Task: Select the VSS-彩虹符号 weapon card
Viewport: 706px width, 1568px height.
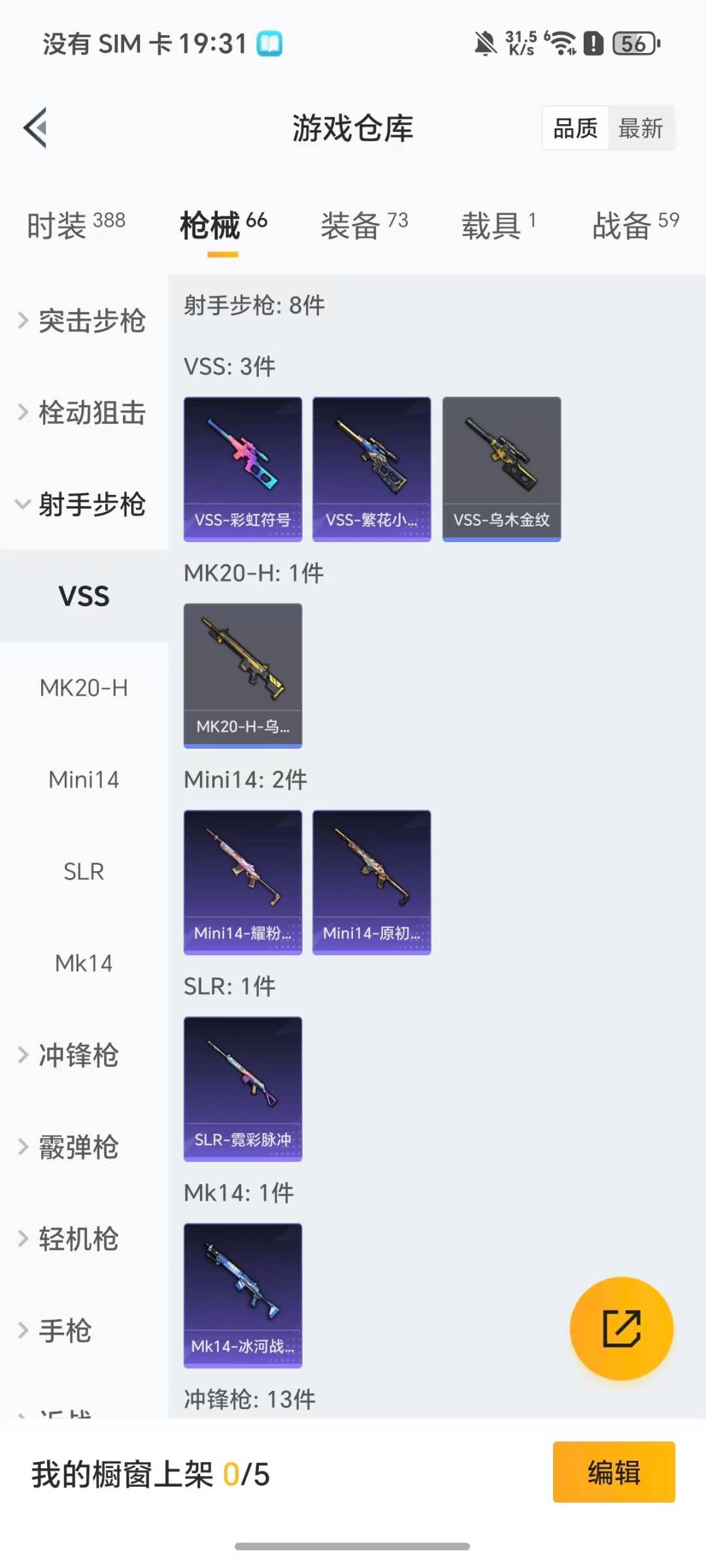Action: [243, 468]
